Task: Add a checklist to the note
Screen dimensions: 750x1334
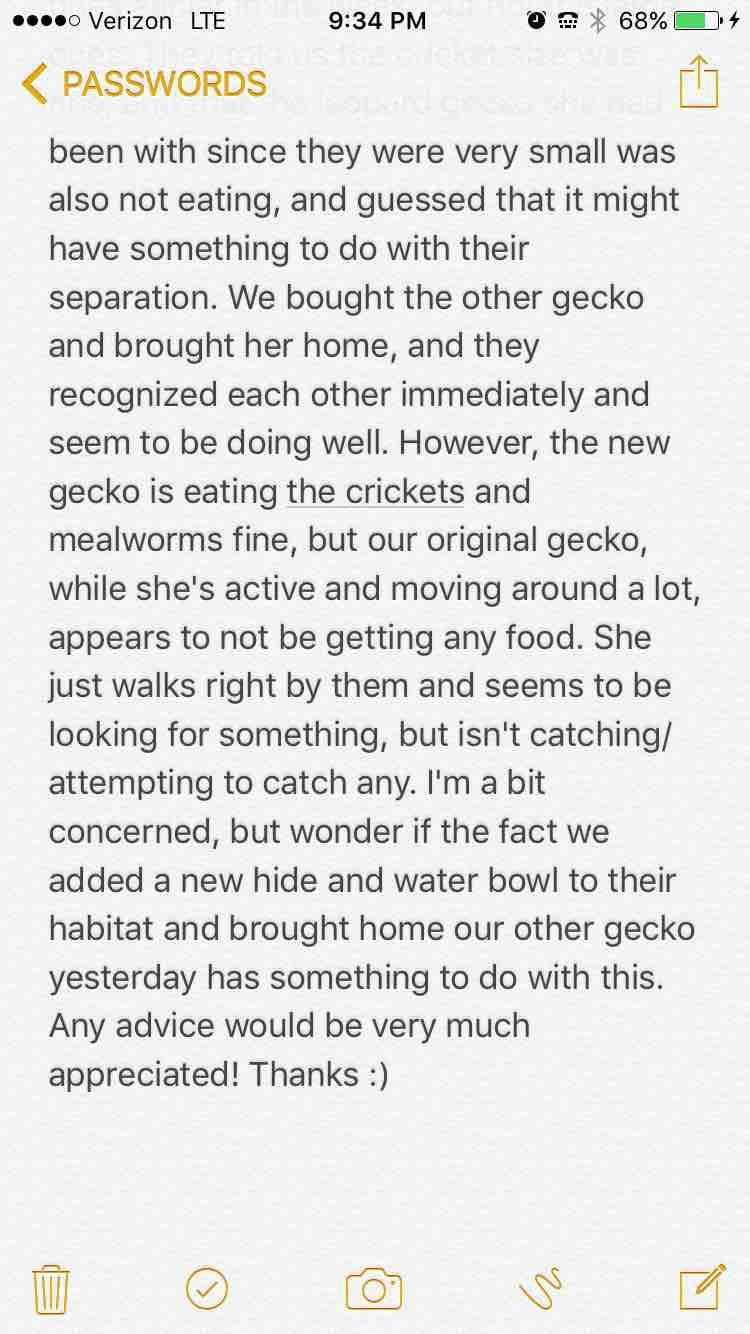Action: click(x=207, y=1288)
